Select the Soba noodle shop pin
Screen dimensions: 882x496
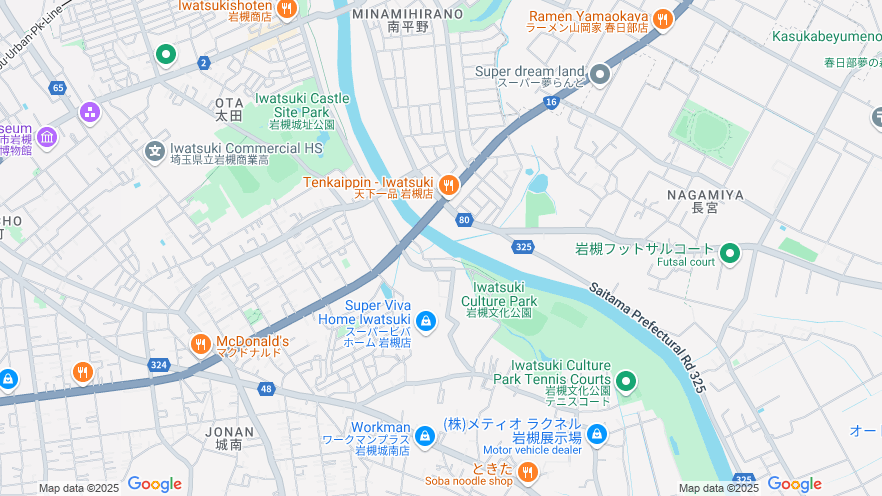pos(528,471)
